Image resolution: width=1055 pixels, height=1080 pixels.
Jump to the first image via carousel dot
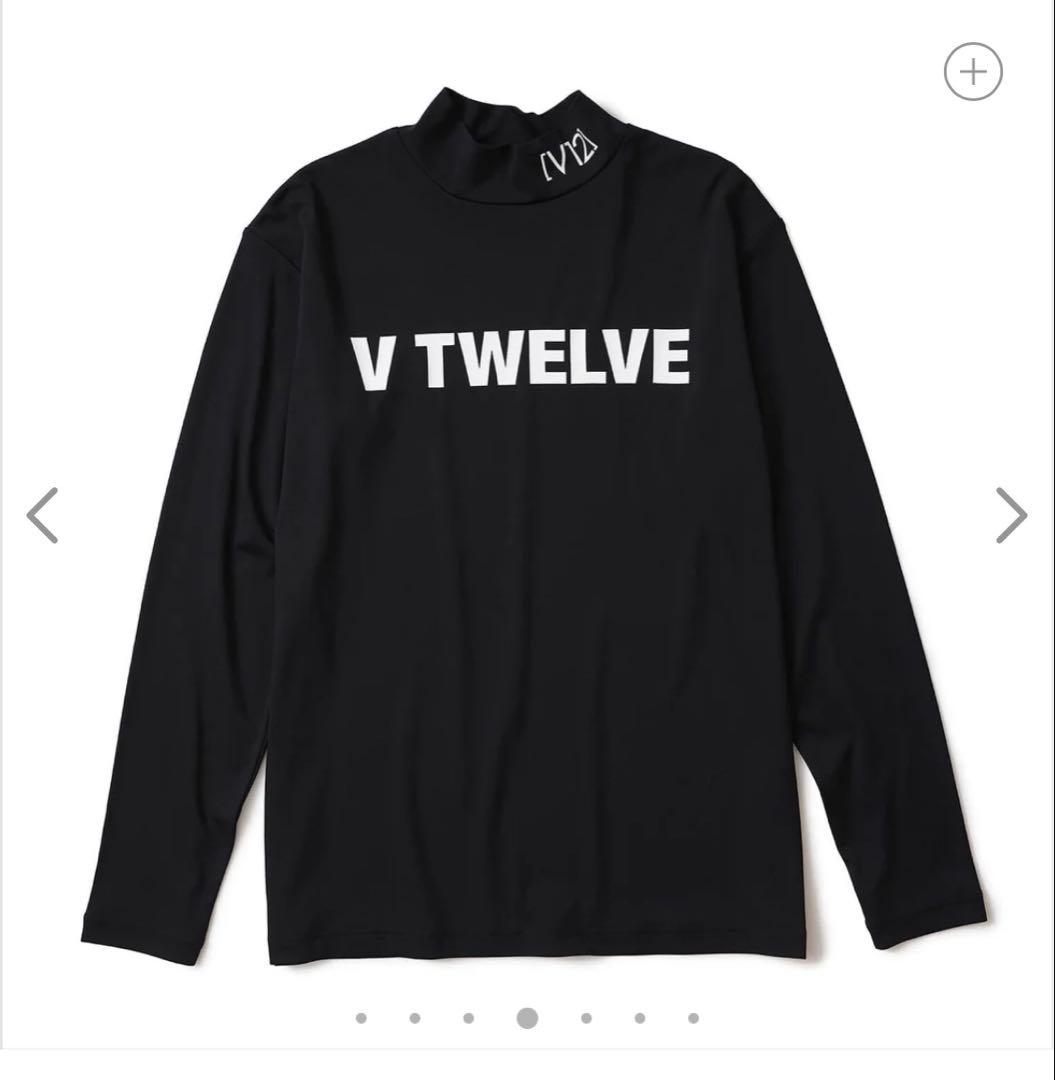tap(361, 1018)
